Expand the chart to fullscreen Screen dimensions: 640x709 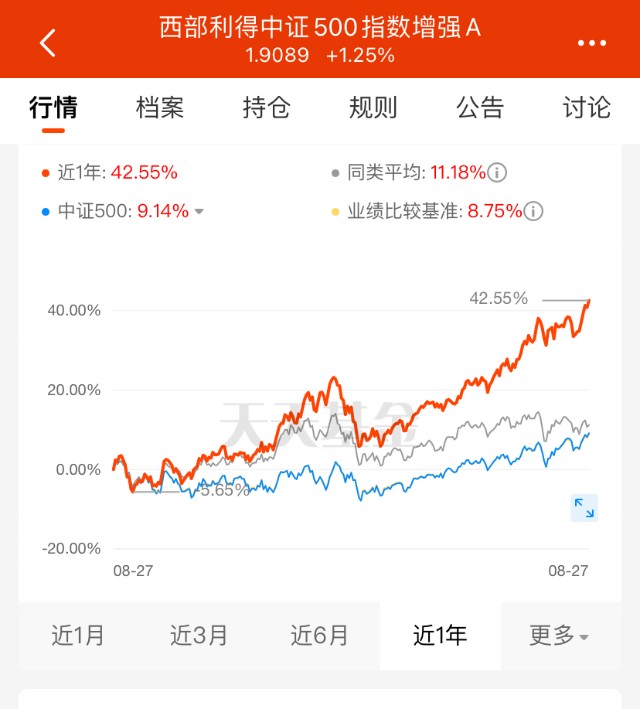583,508
